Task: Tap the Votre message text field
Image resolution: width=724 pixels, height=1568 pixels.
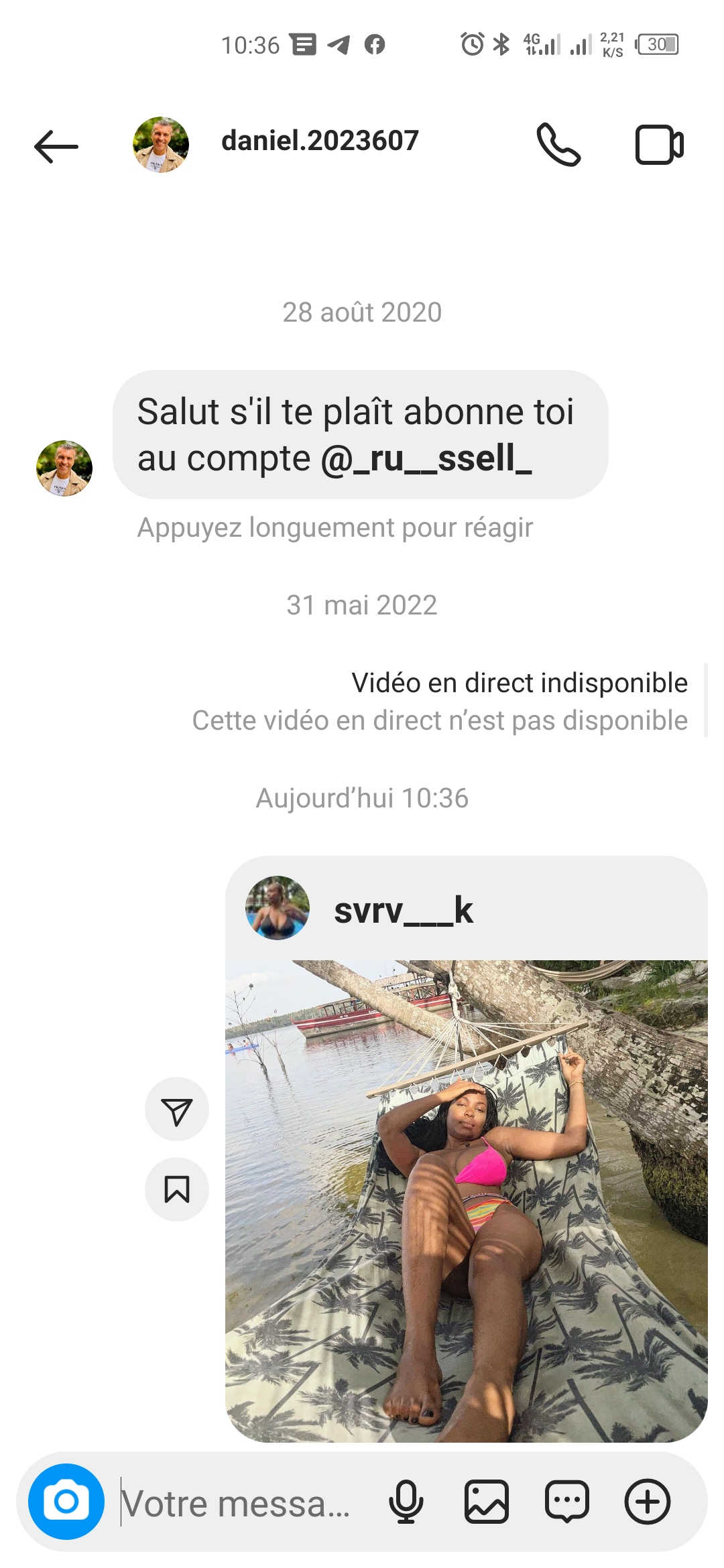Action: pyautogui.click(x=236, y=1503)
